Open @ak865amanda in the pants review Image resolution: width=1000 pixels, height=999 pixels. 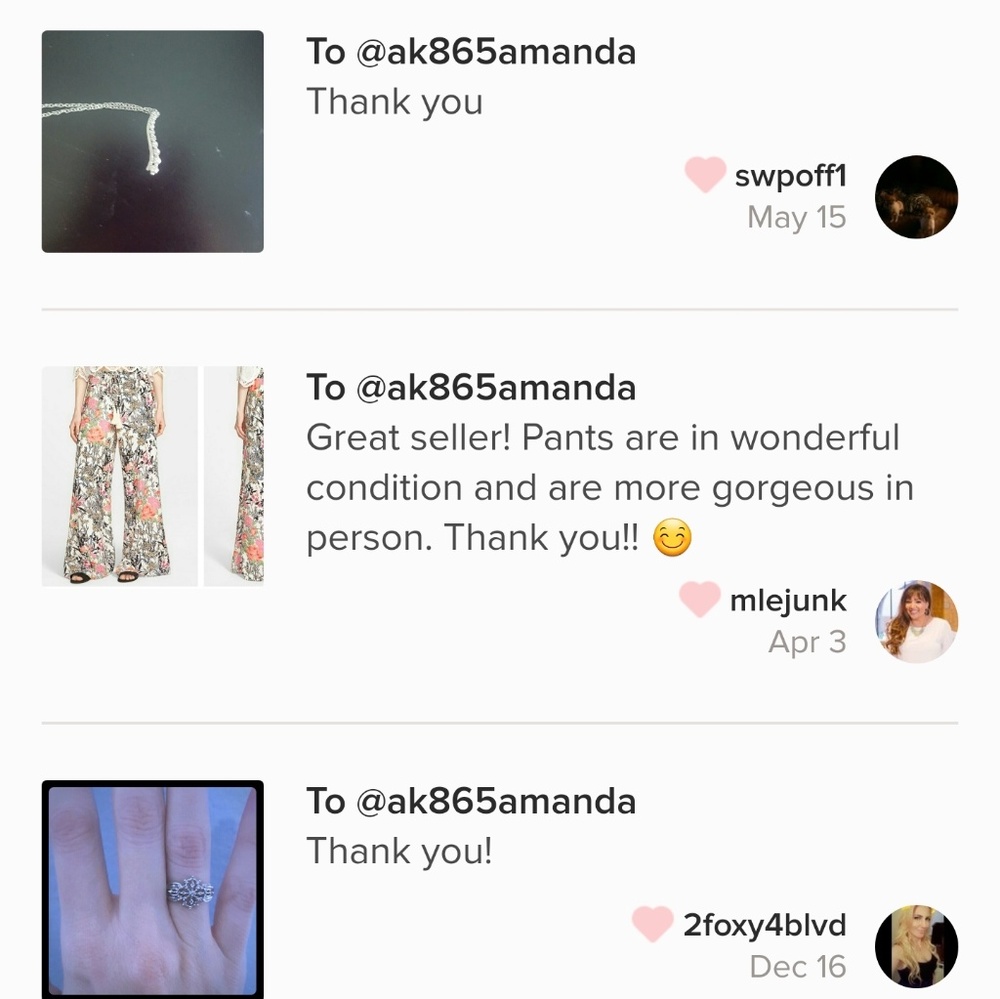(x=496, y=387)
